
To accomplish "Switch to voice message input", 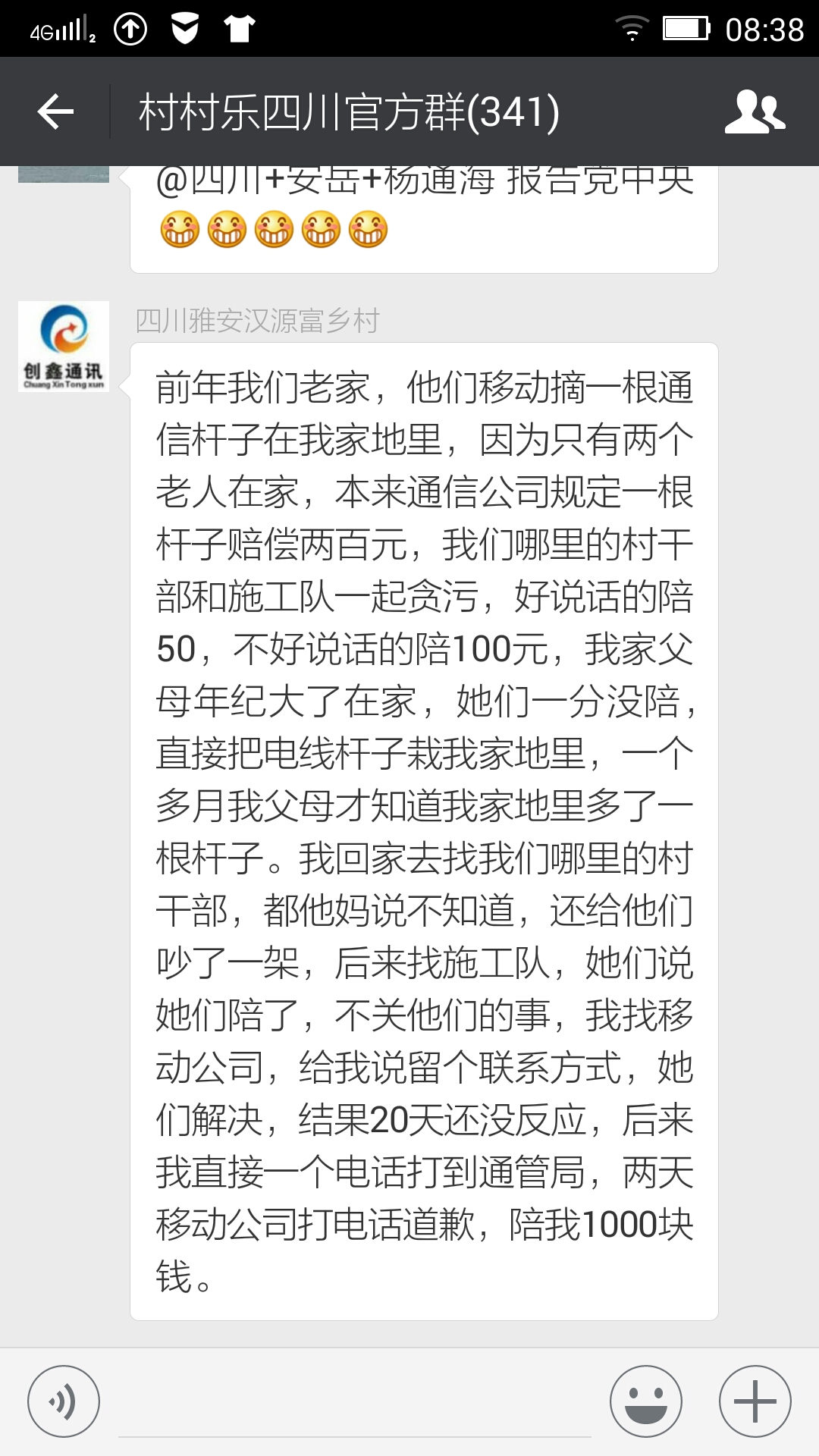I will click(64, 1401).
